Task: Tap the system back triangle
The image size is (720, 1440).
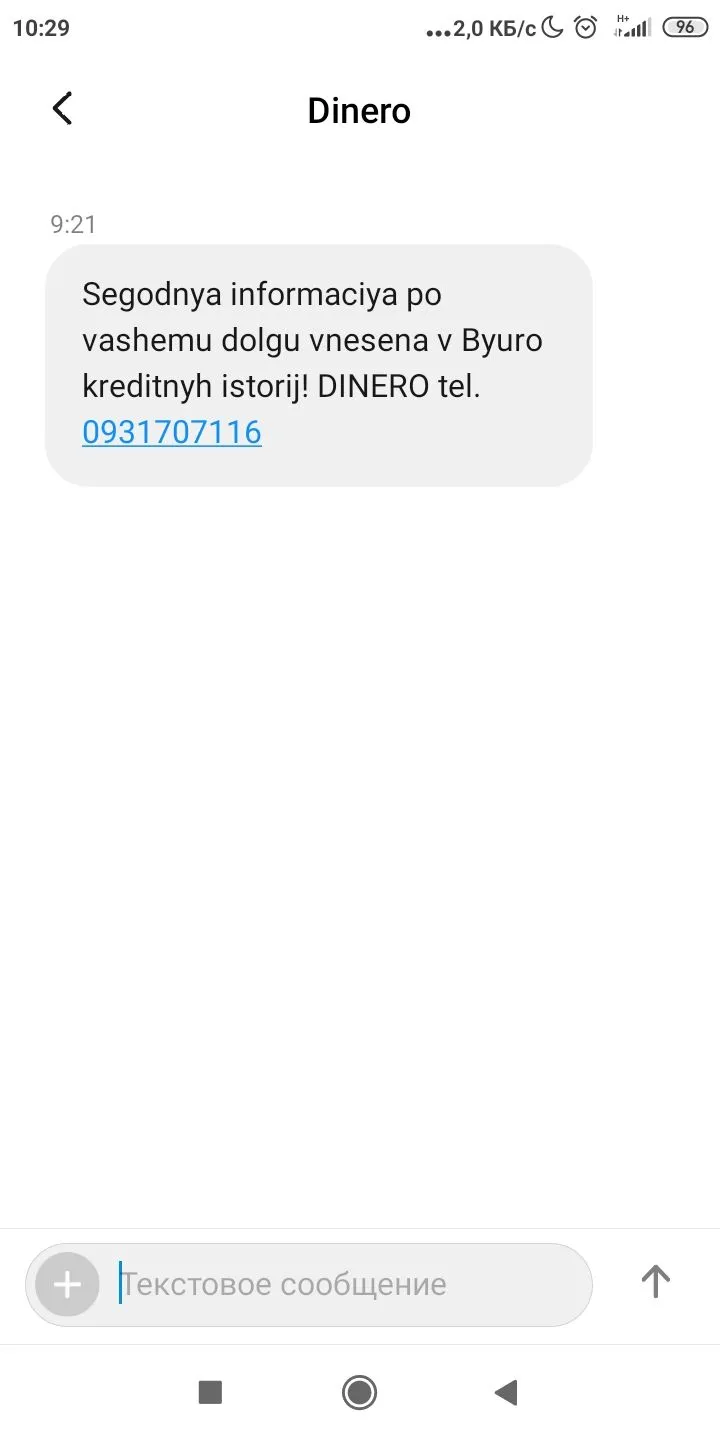Action: 506,1392
